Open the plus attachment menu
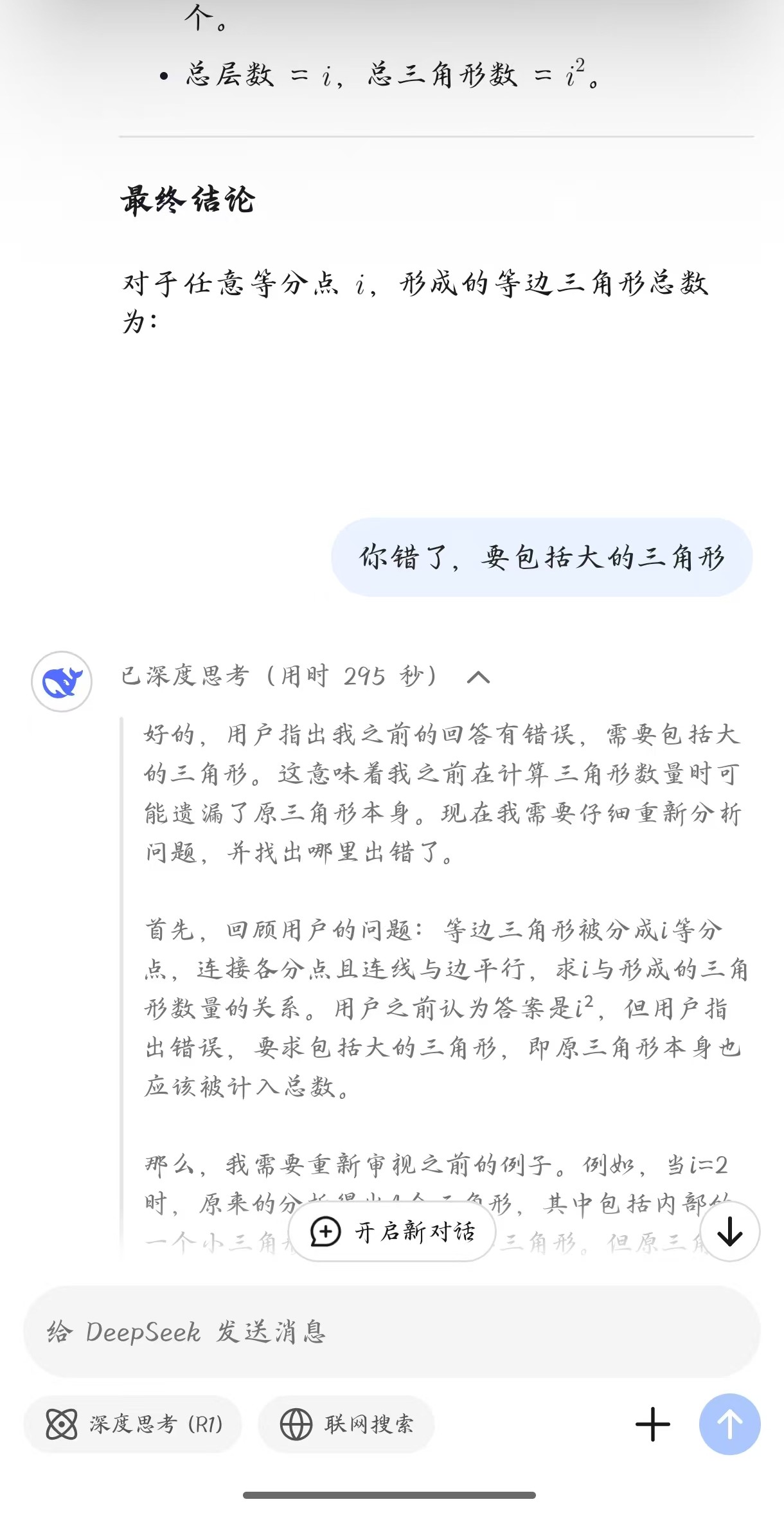This screenshot has height=1513, width=784. (652, 1424)
